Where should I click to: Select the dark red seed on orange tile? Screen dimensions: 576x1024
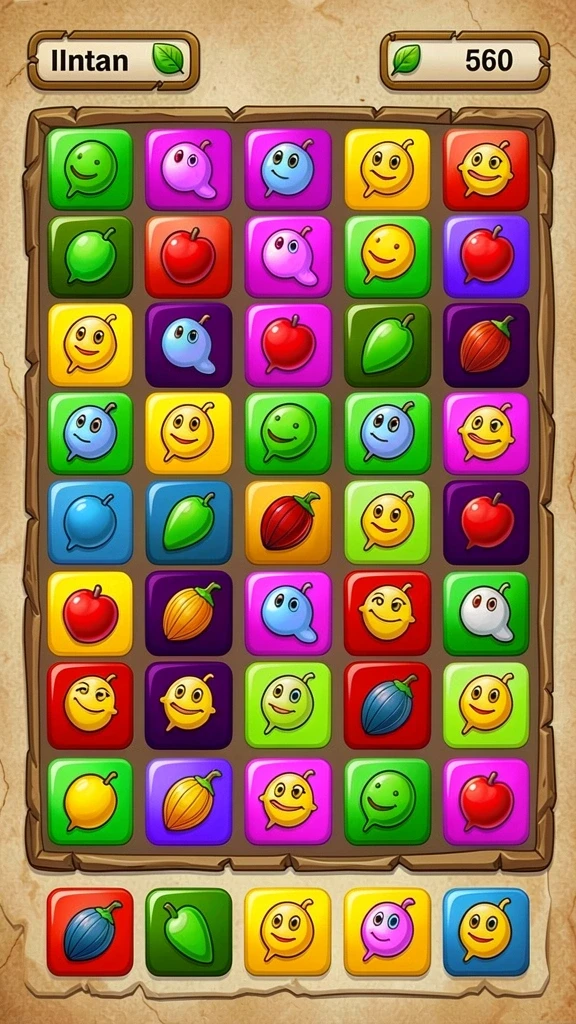point(288,522)
